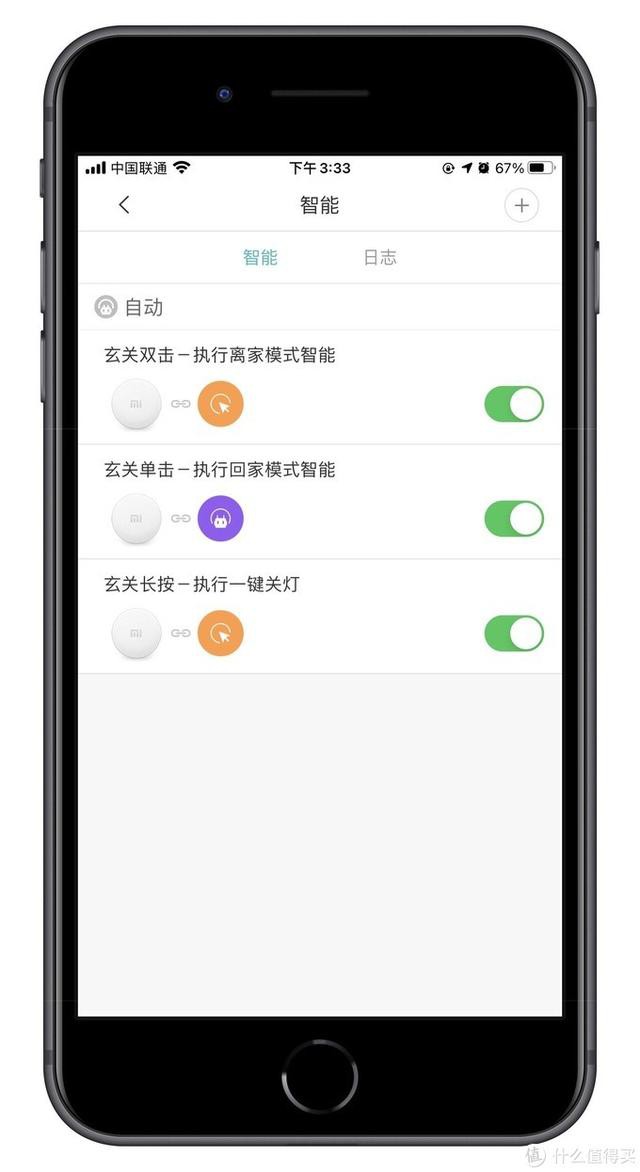The width and height of the screenshot is (640, 1172).
Task: Select the 智能 tab
Action: tap(260, 258)
